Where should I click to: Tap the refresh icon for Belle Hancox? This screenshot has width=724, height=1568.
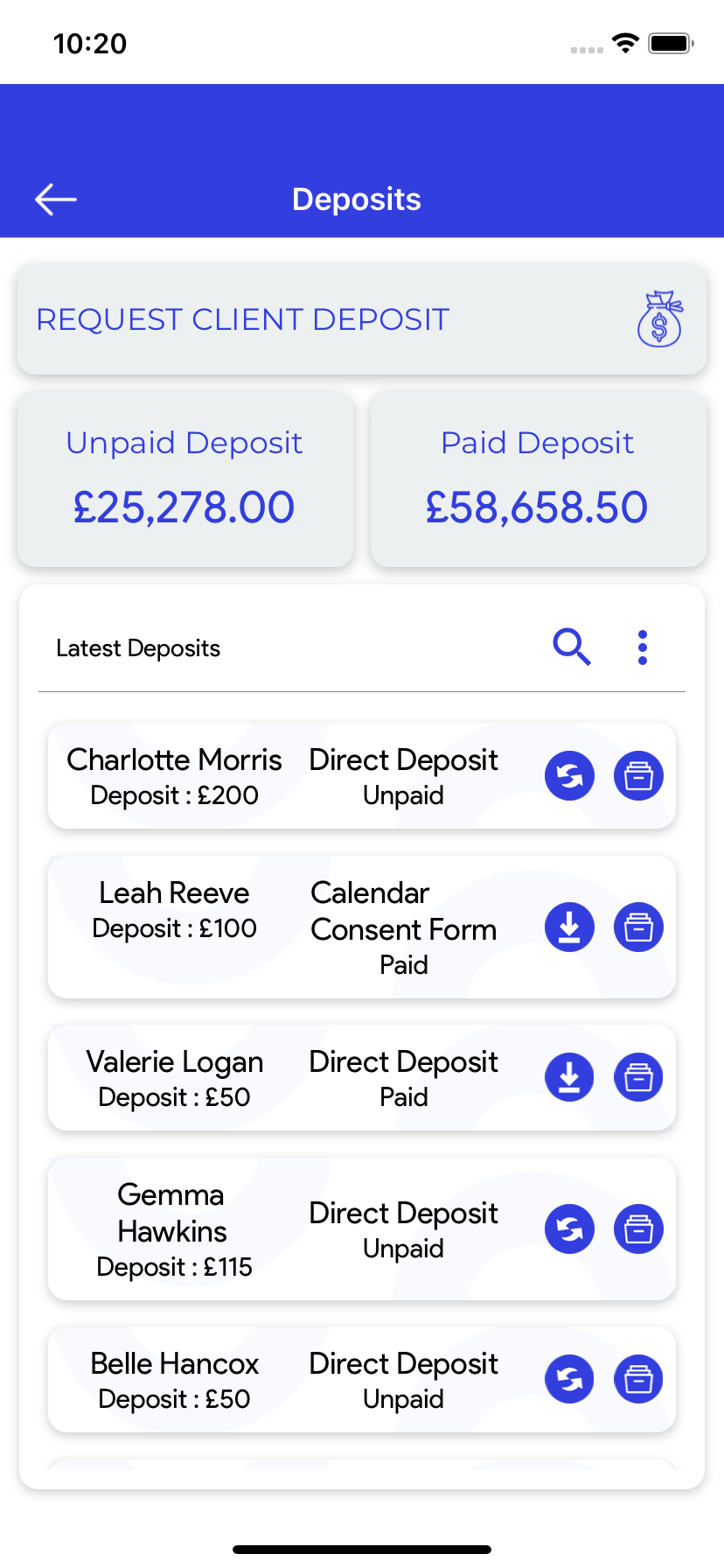(x=569, y=1380)
